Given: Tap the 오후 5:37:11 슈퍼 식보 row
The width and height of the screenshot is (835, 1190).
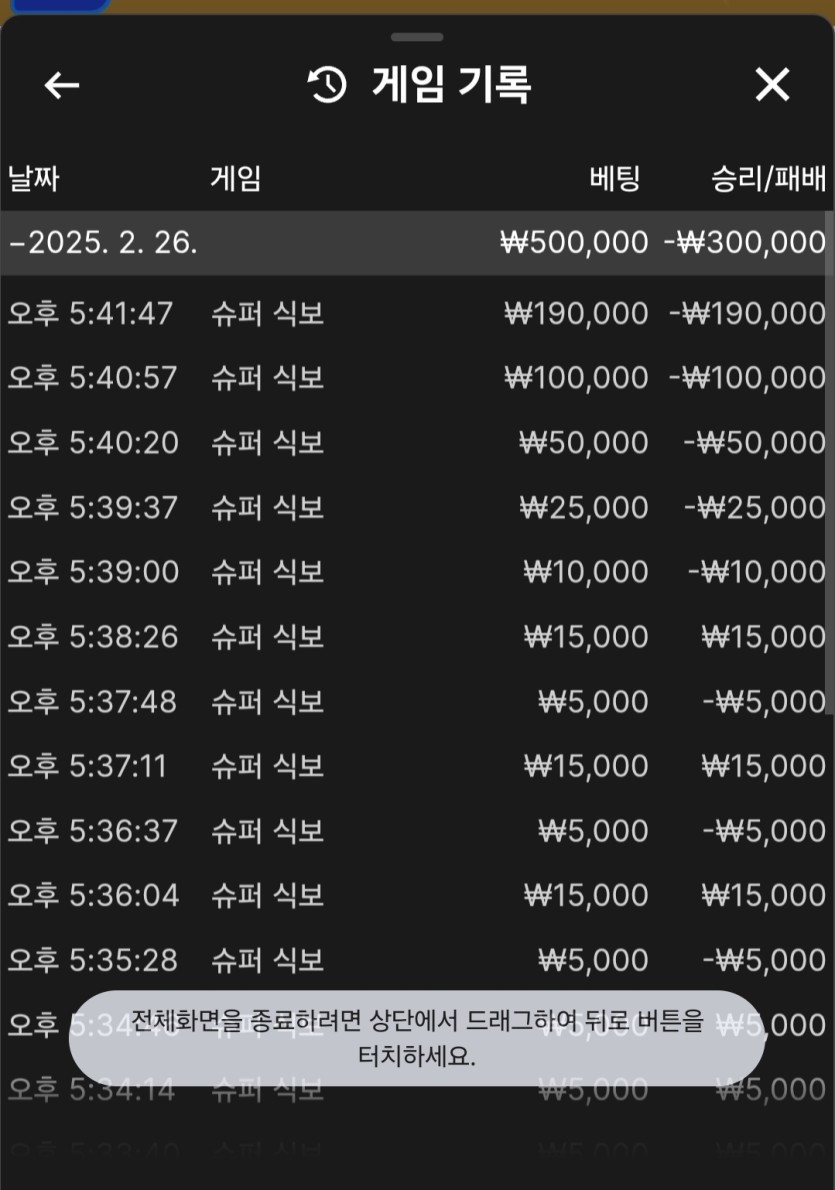Looking at the screenshot, I should pyautogui.click(x=415, y=766).
